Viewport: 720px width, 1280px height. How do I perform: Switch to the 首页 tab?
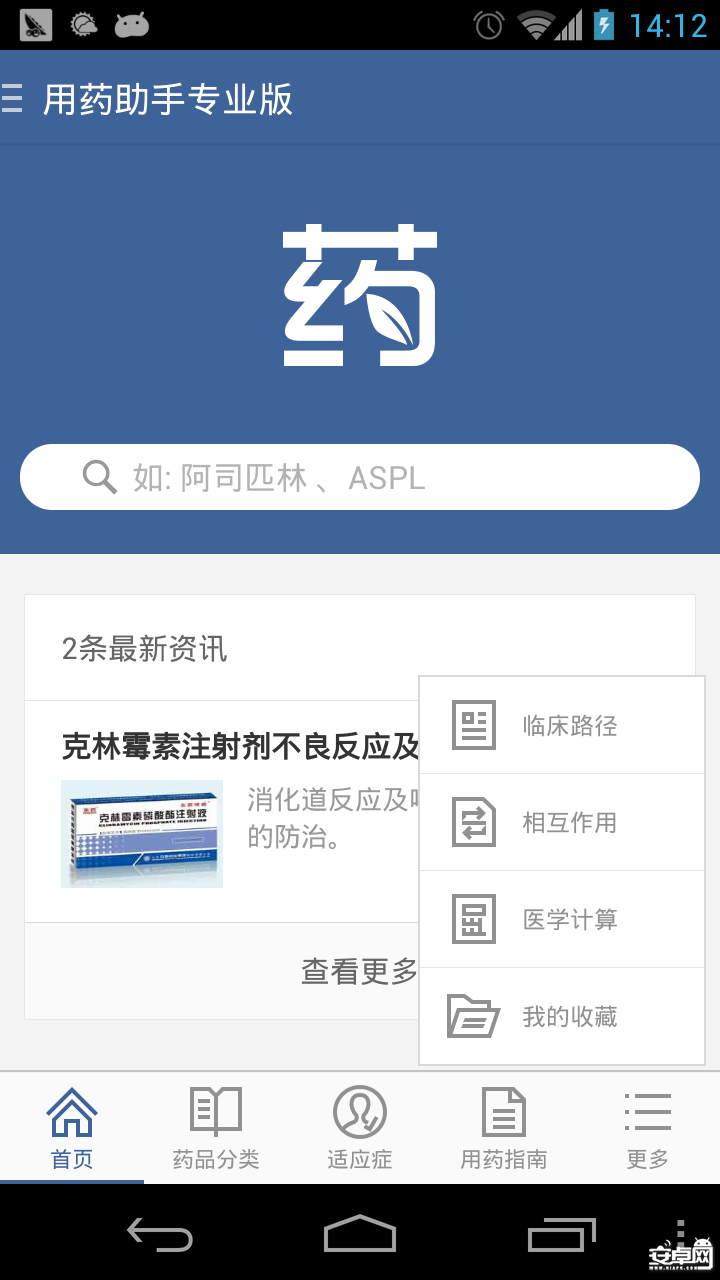pos(72,1129)
